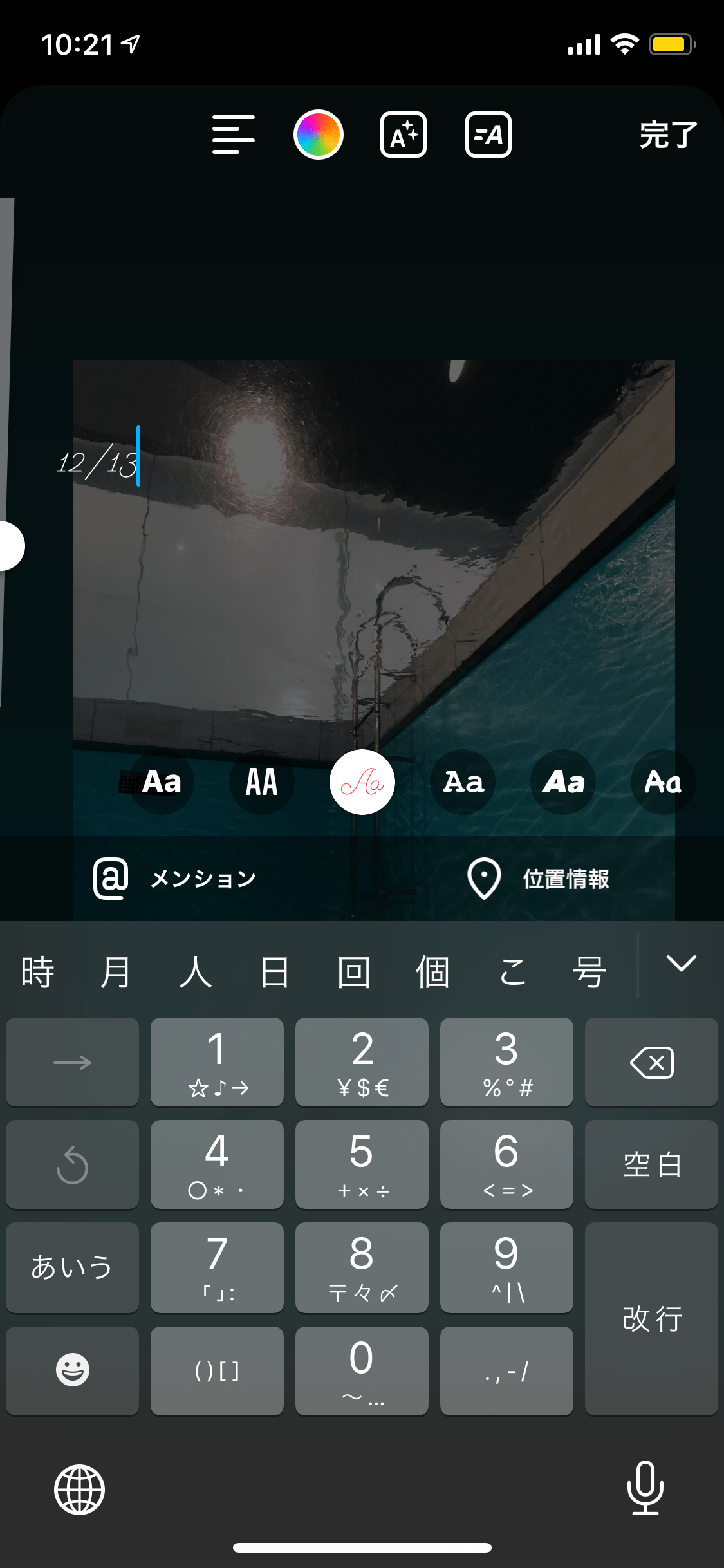Delete a character with backspace
This screenshot has width=724, height=1568.
pyautogui.click(x=651, y=1063)
